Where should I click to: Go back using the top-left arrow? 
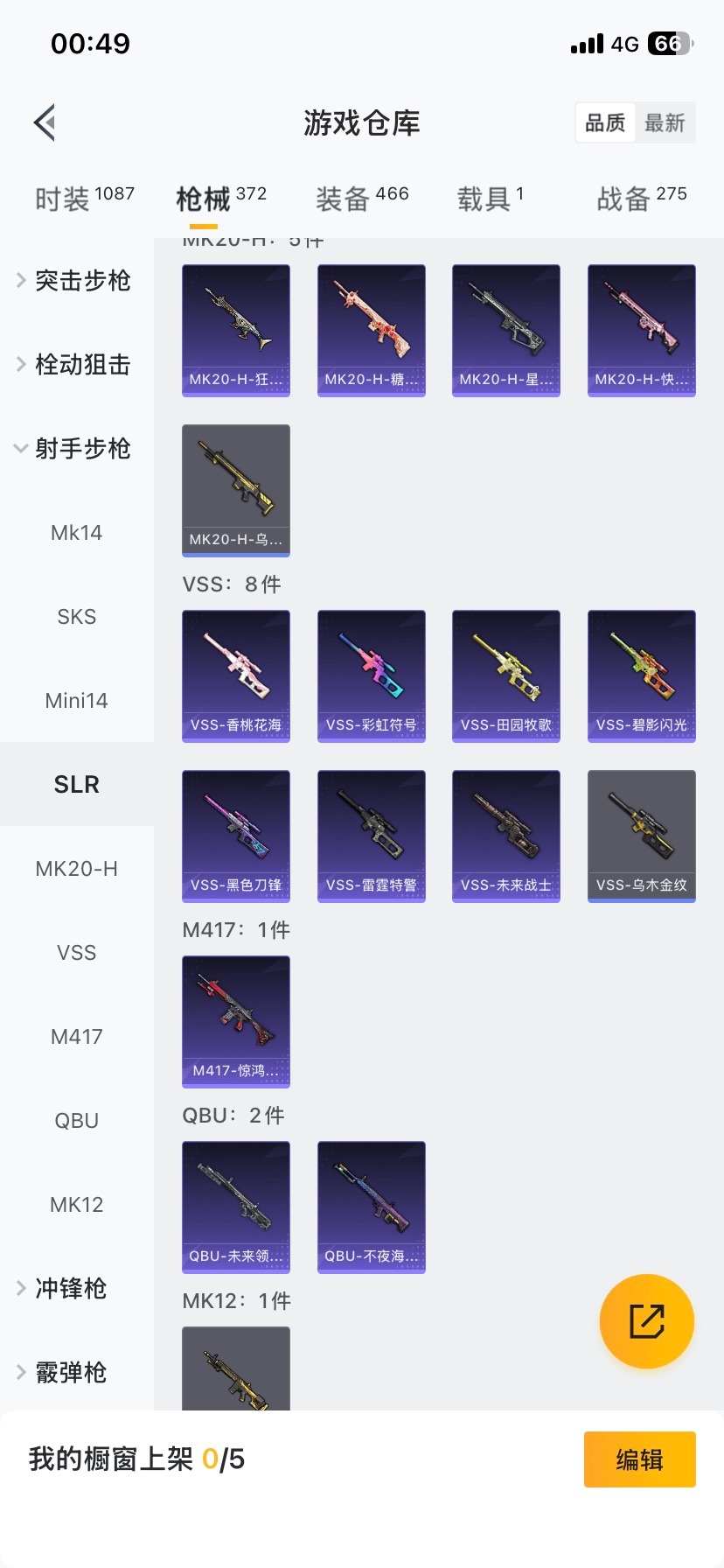[45, 122]
